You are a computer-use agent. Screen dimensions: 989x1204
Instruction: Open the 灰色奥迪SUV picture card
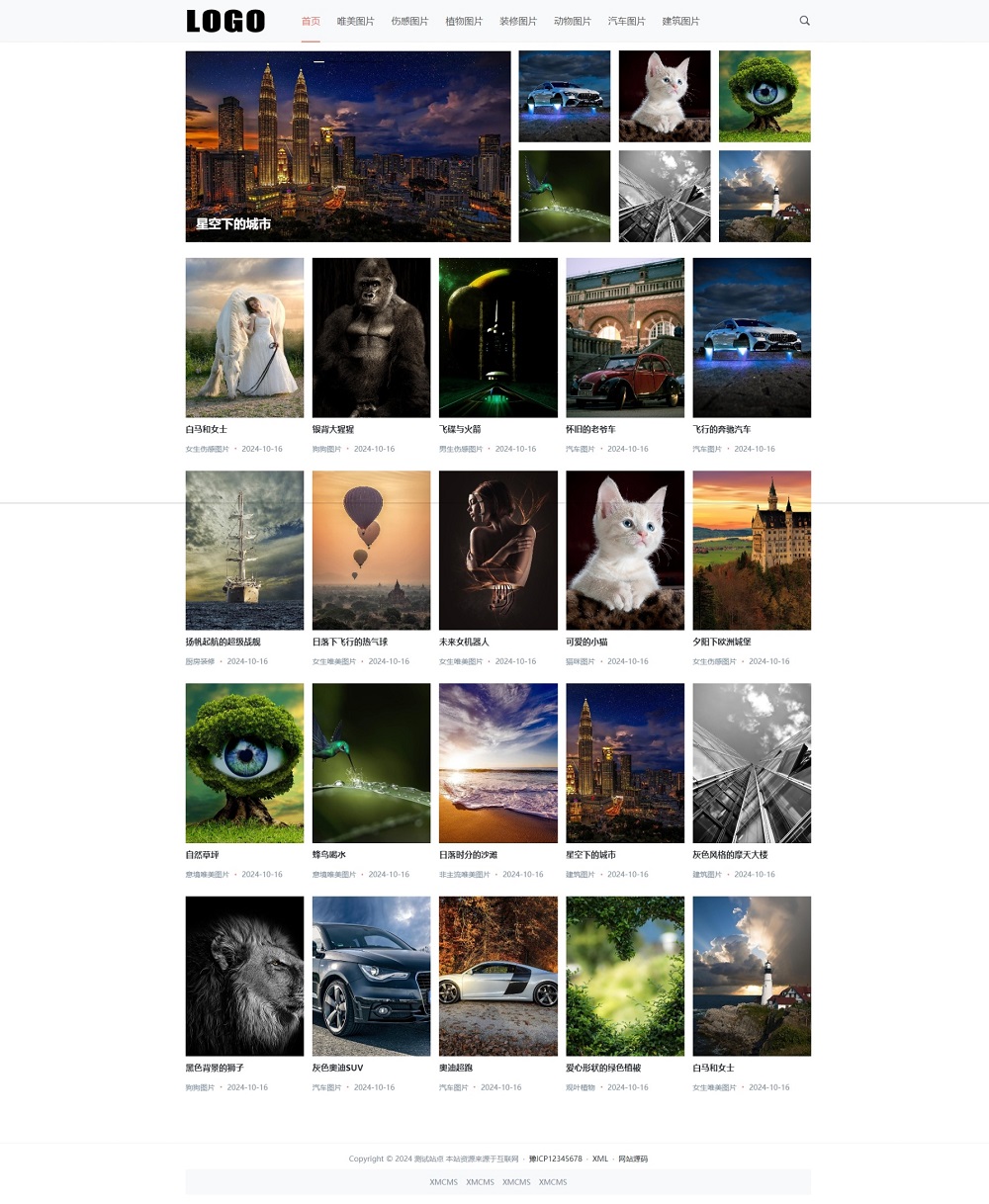[371, 976]
